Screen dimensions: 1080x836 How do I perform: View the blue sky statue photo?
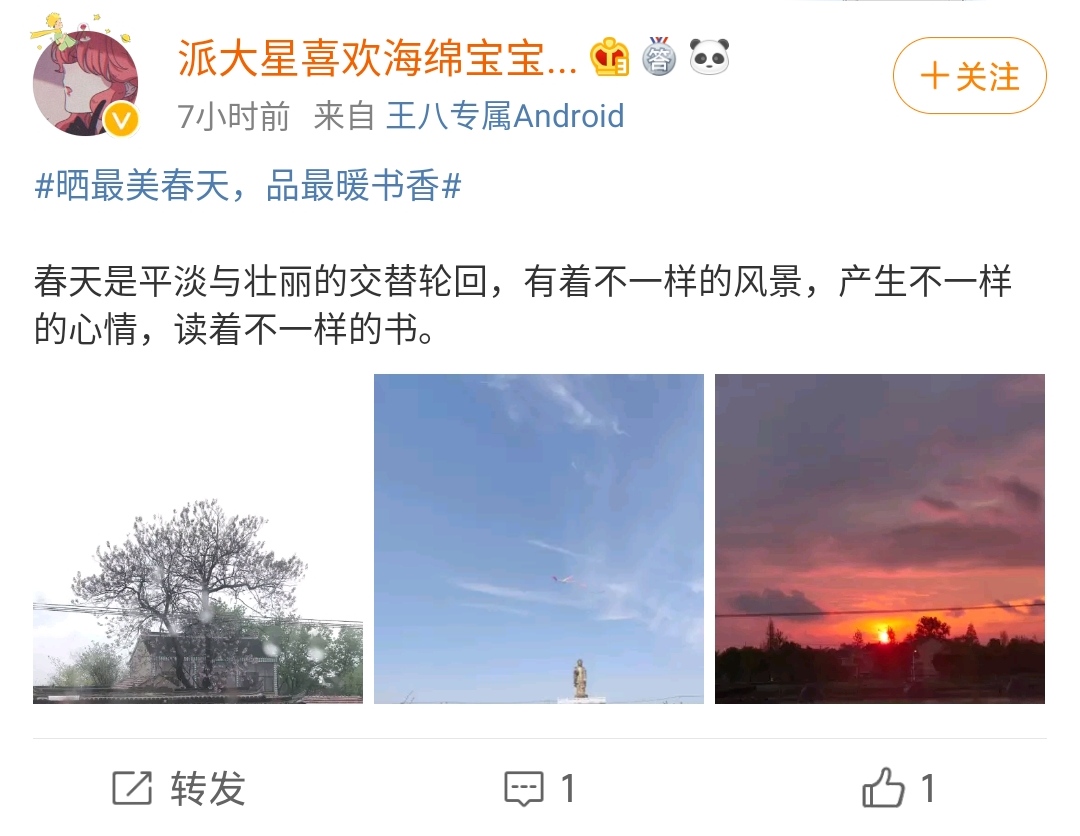click(539, 539)
